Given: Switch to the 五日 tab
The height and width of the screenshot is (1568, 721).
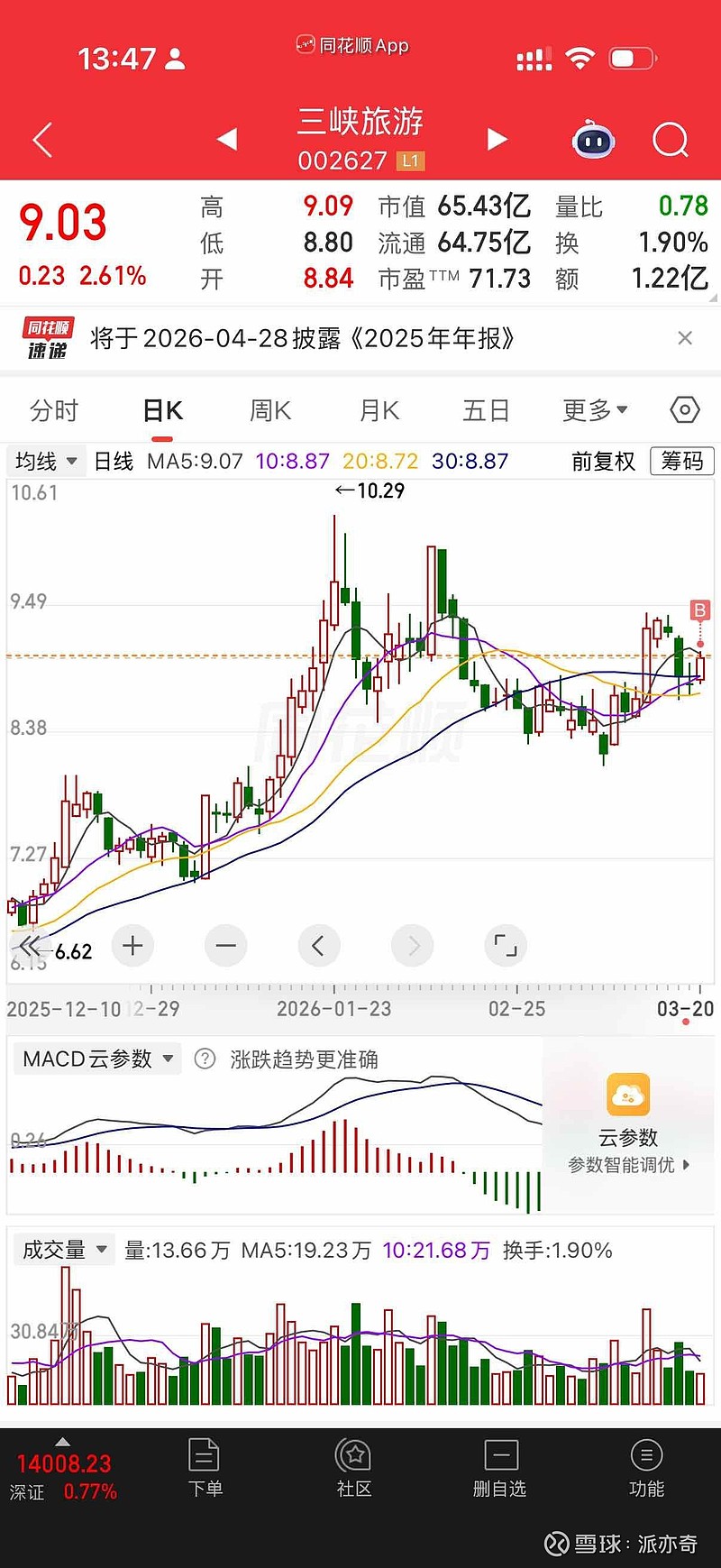Looking at the screenshot, I should [487, 411].
